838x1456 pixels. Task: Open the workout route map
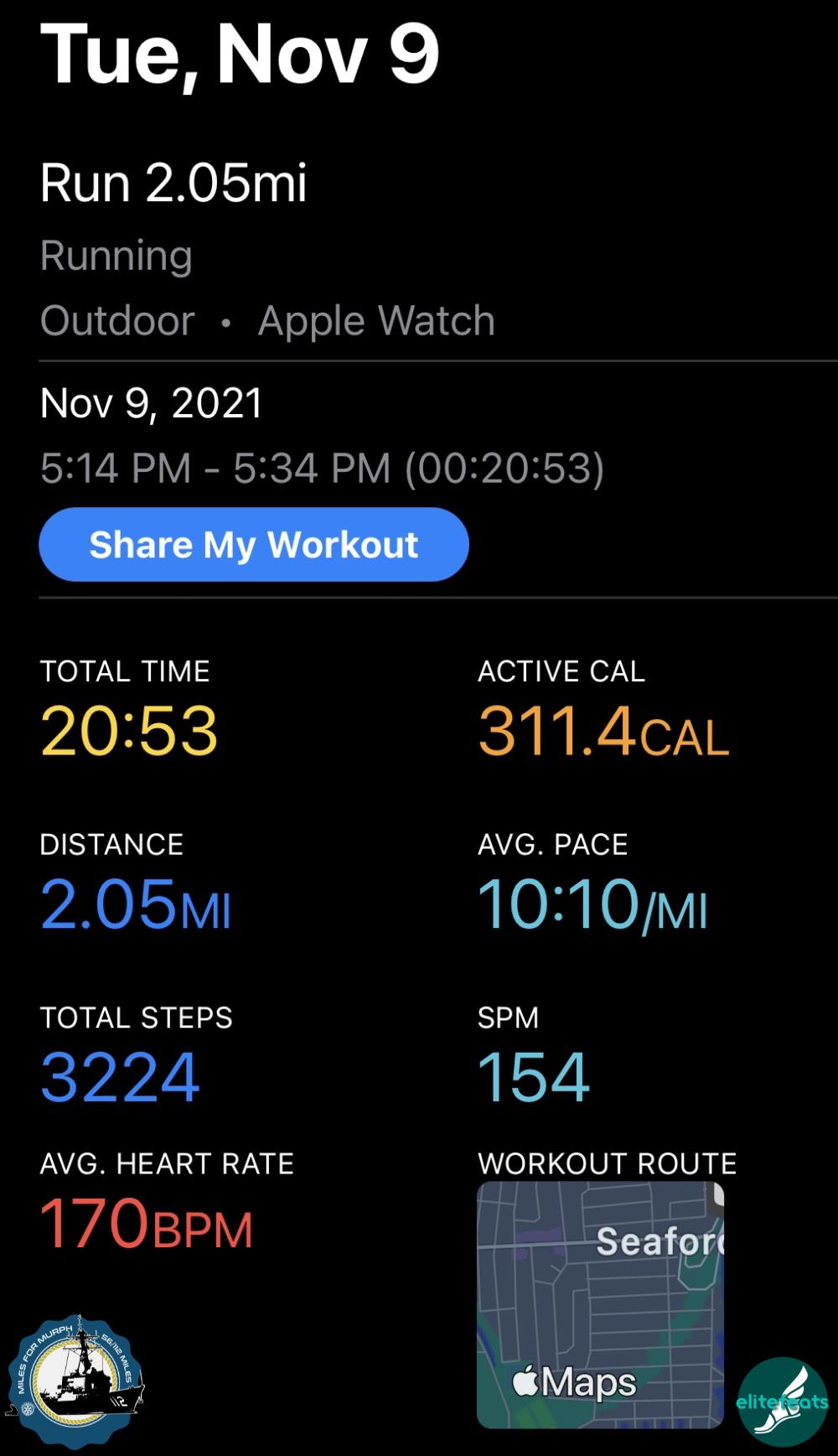click(x=600, y=1303)
